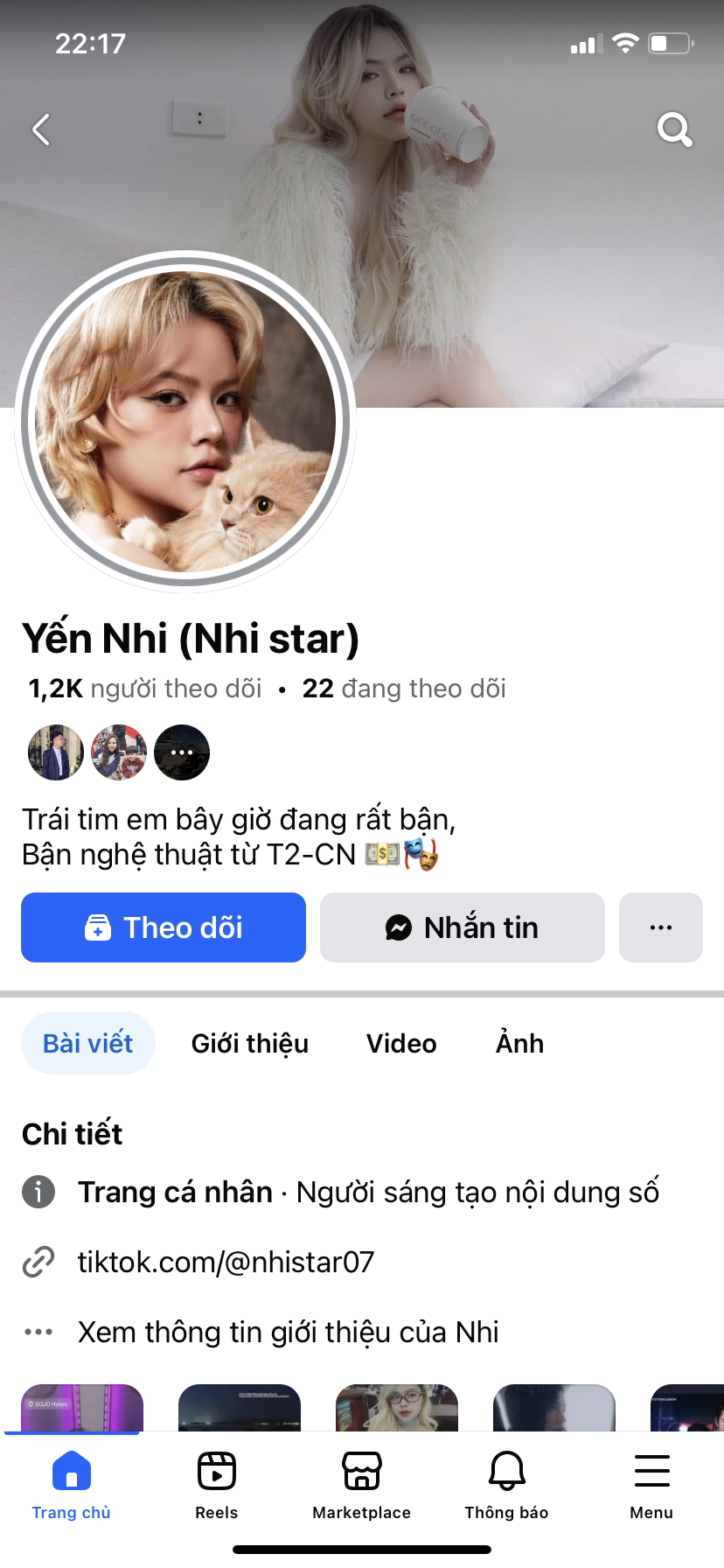Open the tiktok.com/@nhistar07 link
The image size is (724, 1568).
[x=226, y=1262]
